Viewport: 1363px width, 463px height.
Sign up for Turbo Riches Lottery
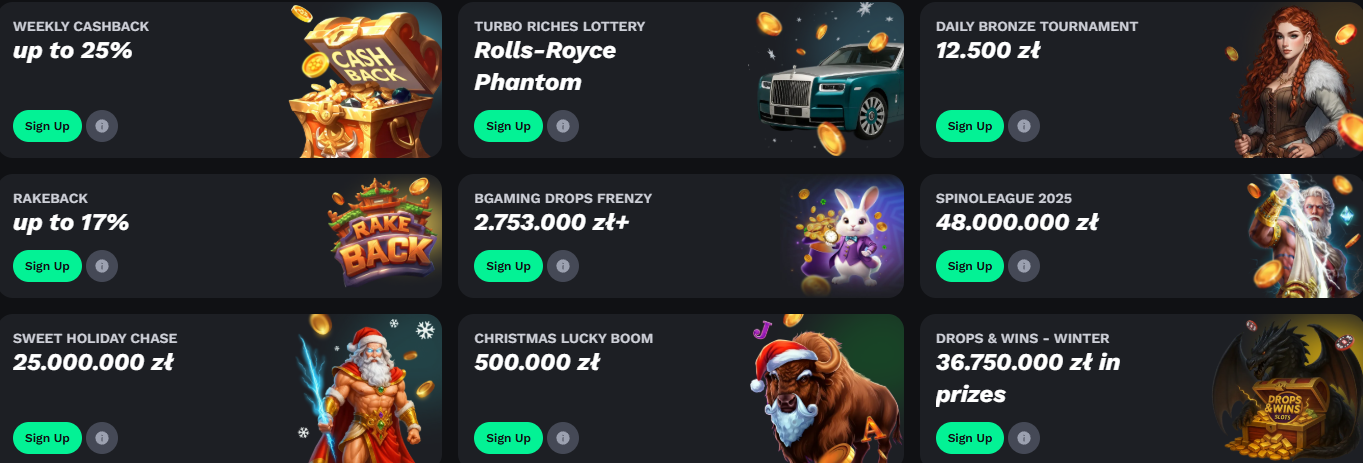coord(508,126)
